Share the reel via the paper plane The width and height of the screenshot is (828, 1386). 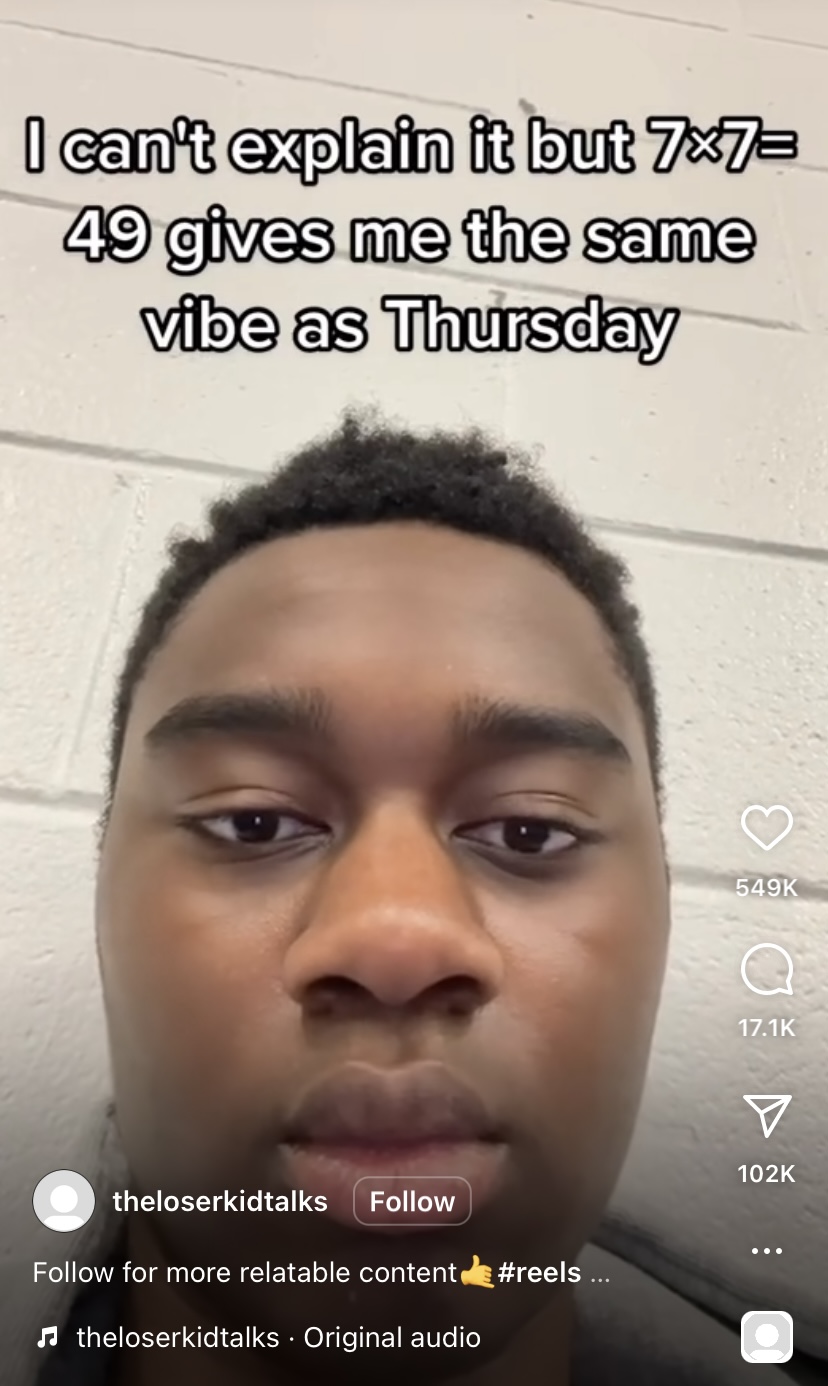tap(767, 1115)
